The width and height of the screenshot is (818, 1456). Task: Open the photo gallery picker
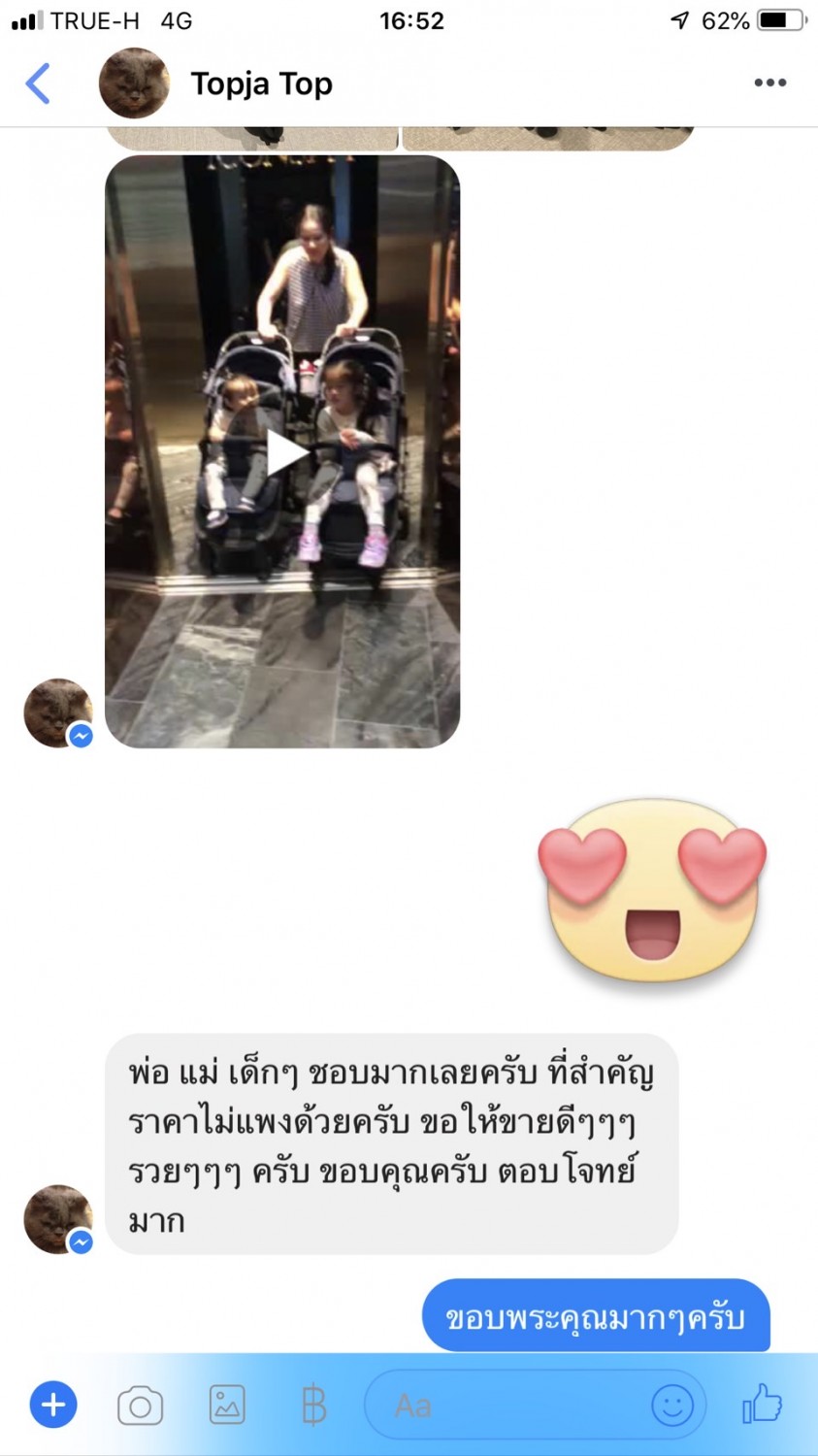(227, 1405)
